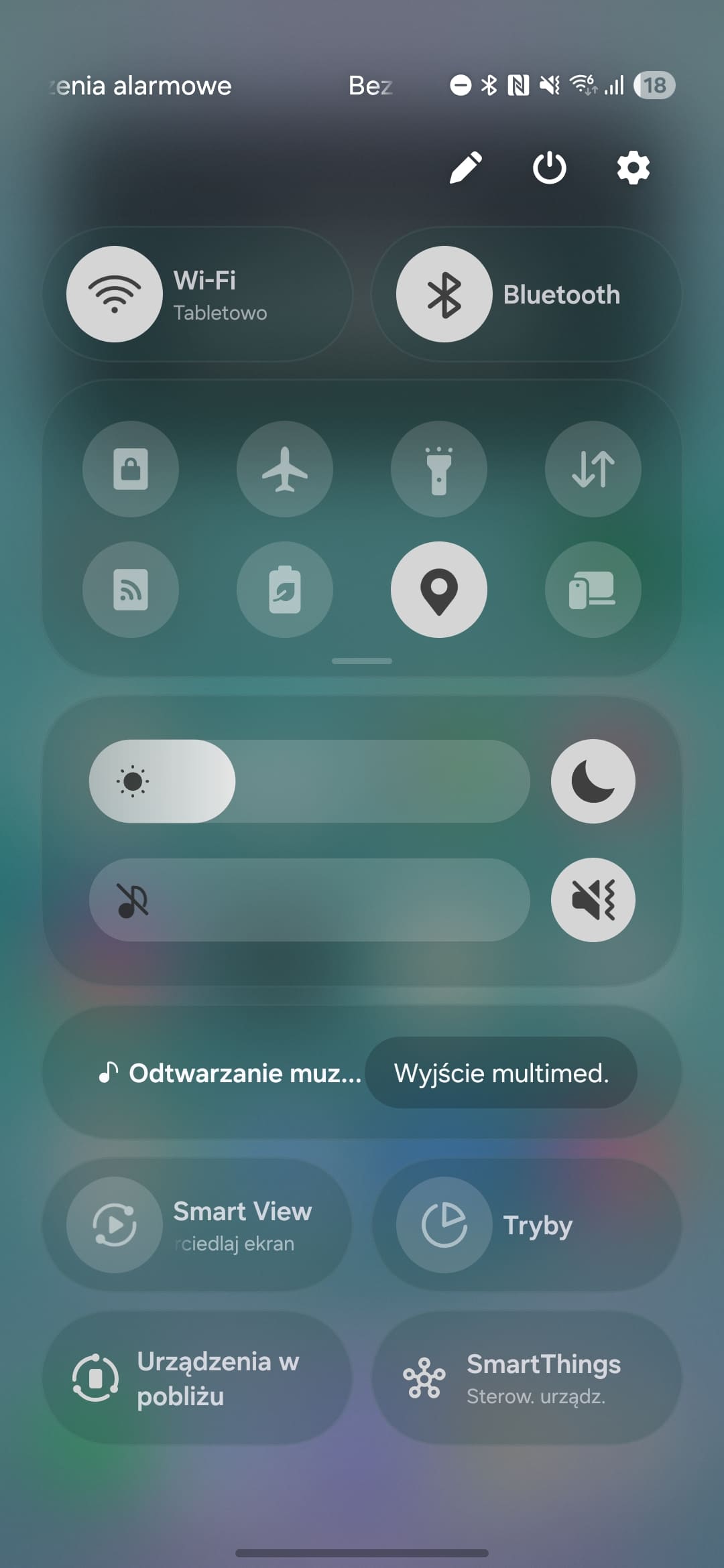This screenshot has height=1568, width=724.
Task: Toggle the screen lock tile
Action: point(131,469)
